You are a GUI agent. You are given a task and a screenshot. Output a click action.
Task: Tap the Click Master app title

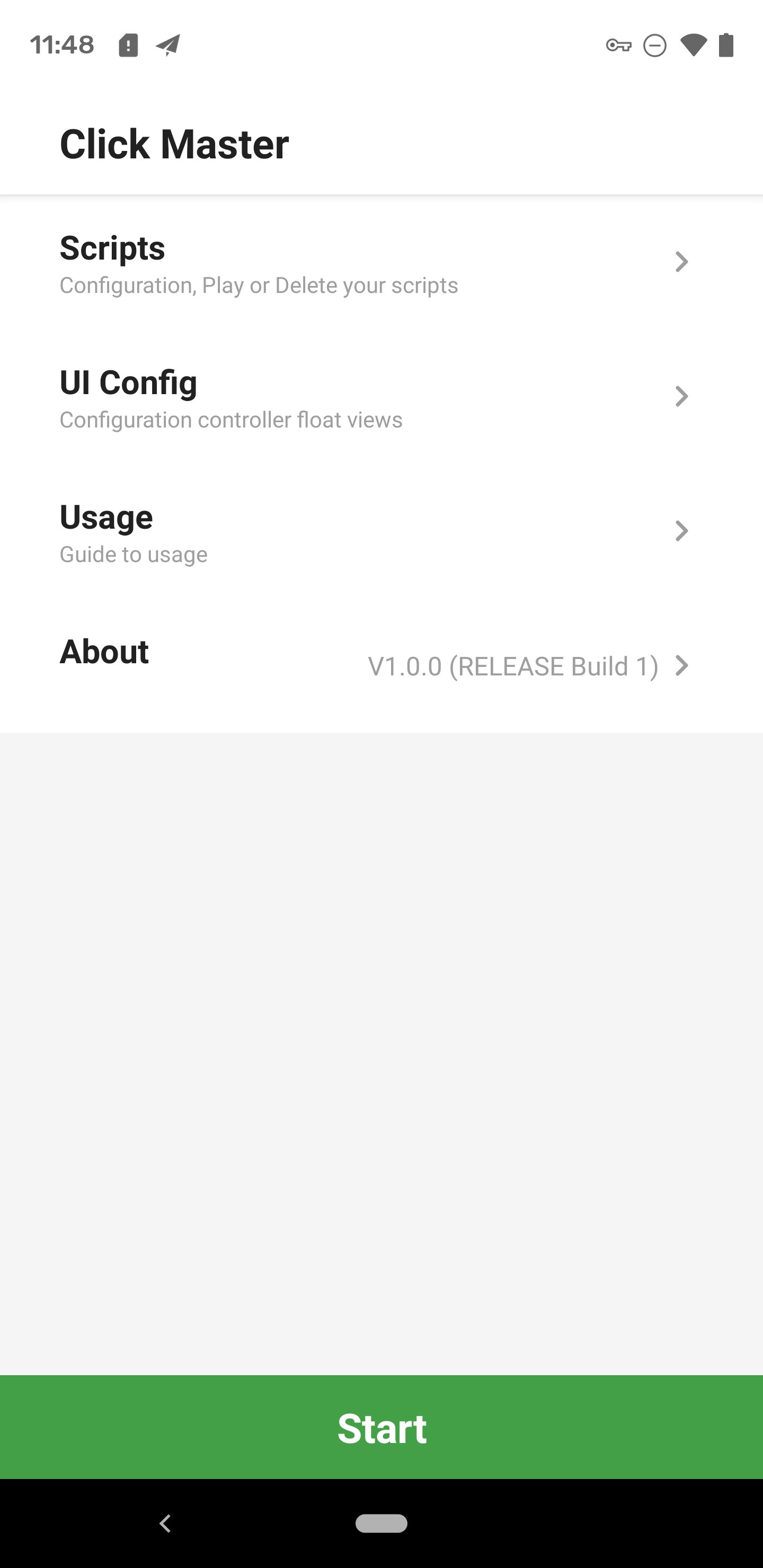tap(174, 144)
